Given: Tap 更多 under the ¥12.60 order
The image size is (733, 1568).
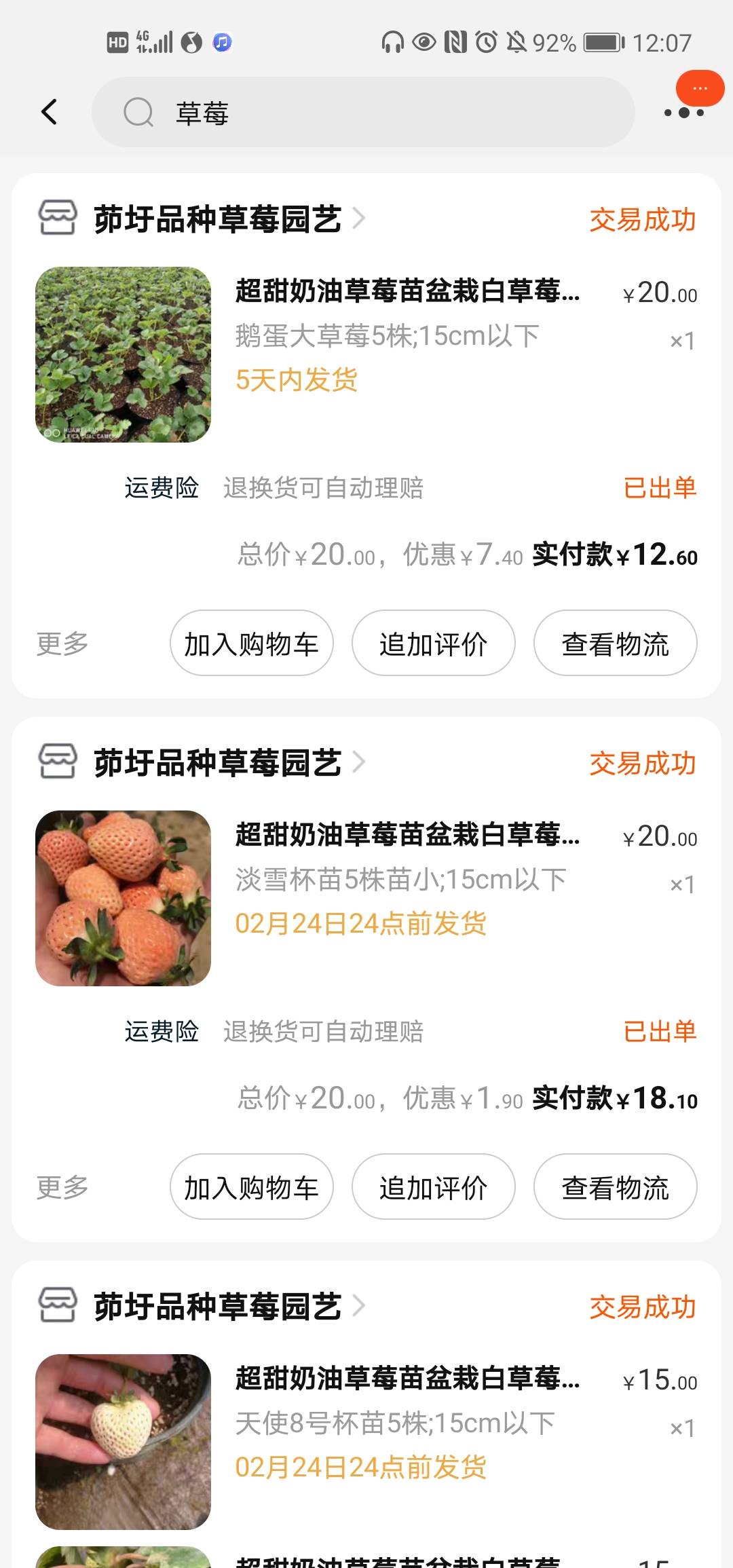Looking at the screenshot, I should point(62,643).
